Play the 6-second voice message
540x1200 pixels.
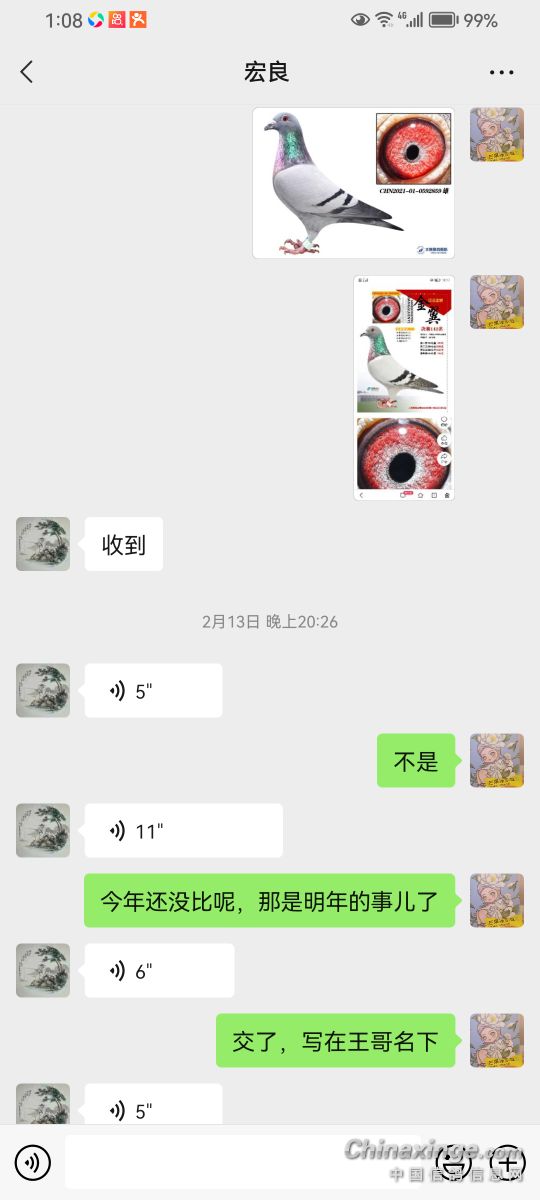159,971
